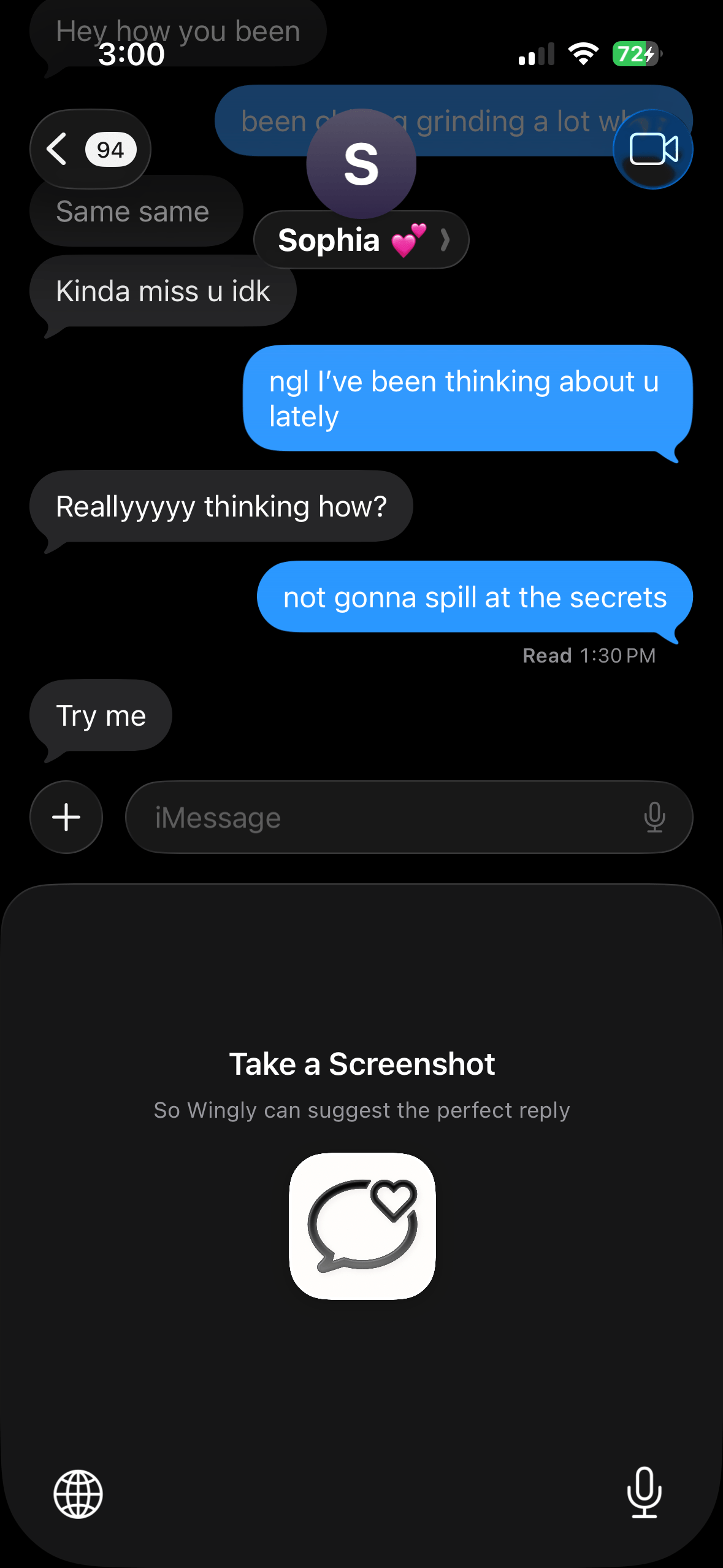Go back using the left-pointing chevron
This screenshot has width=723, height=1568.
(56, 149)
